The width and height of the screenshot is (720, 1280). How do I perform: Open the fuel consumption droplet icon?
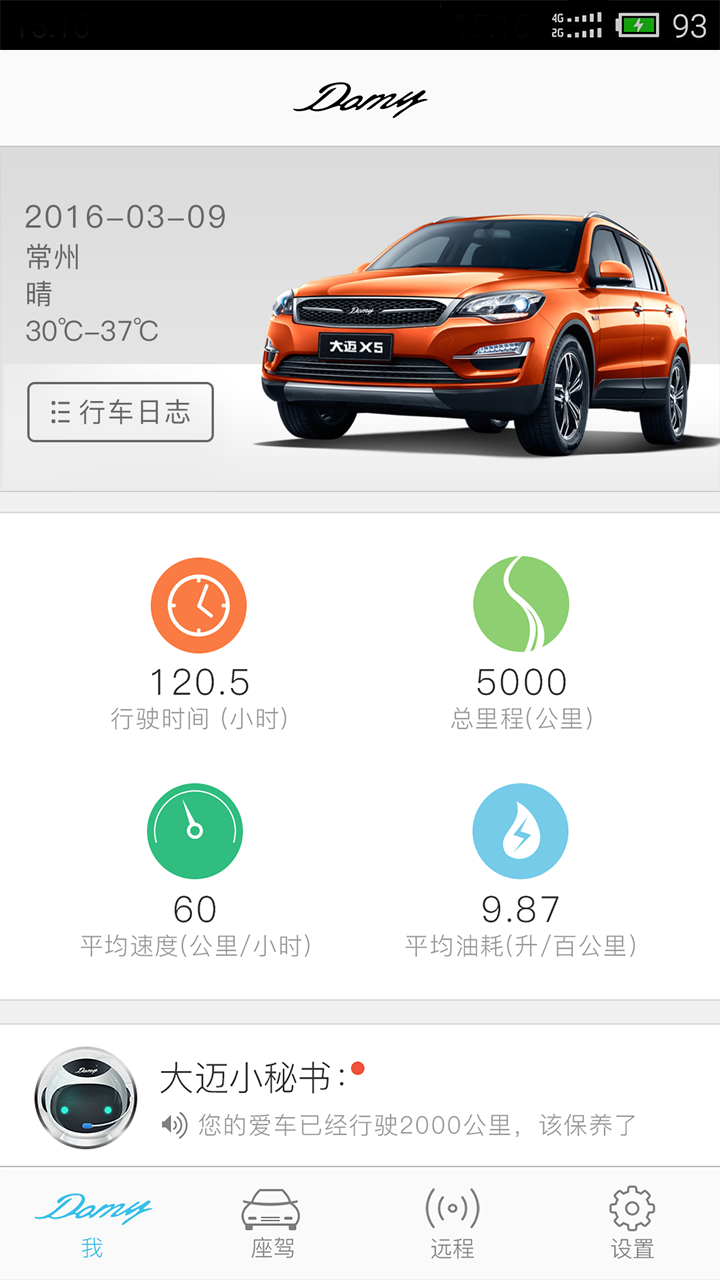click(521, 831)
